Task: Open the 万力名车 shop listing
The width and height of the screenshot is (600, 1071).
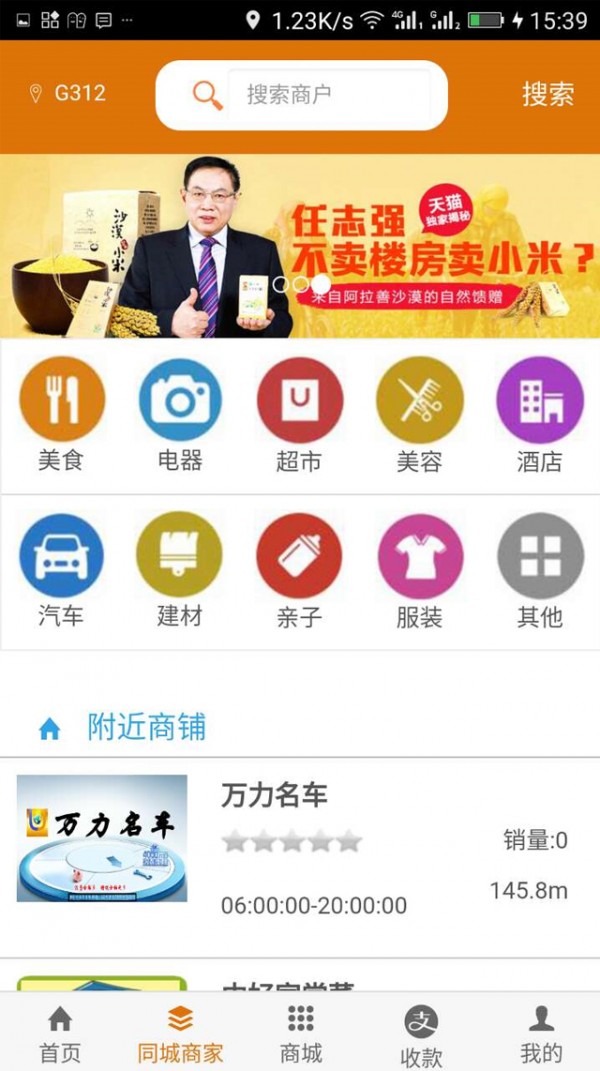Action: [x=300, y=852]
